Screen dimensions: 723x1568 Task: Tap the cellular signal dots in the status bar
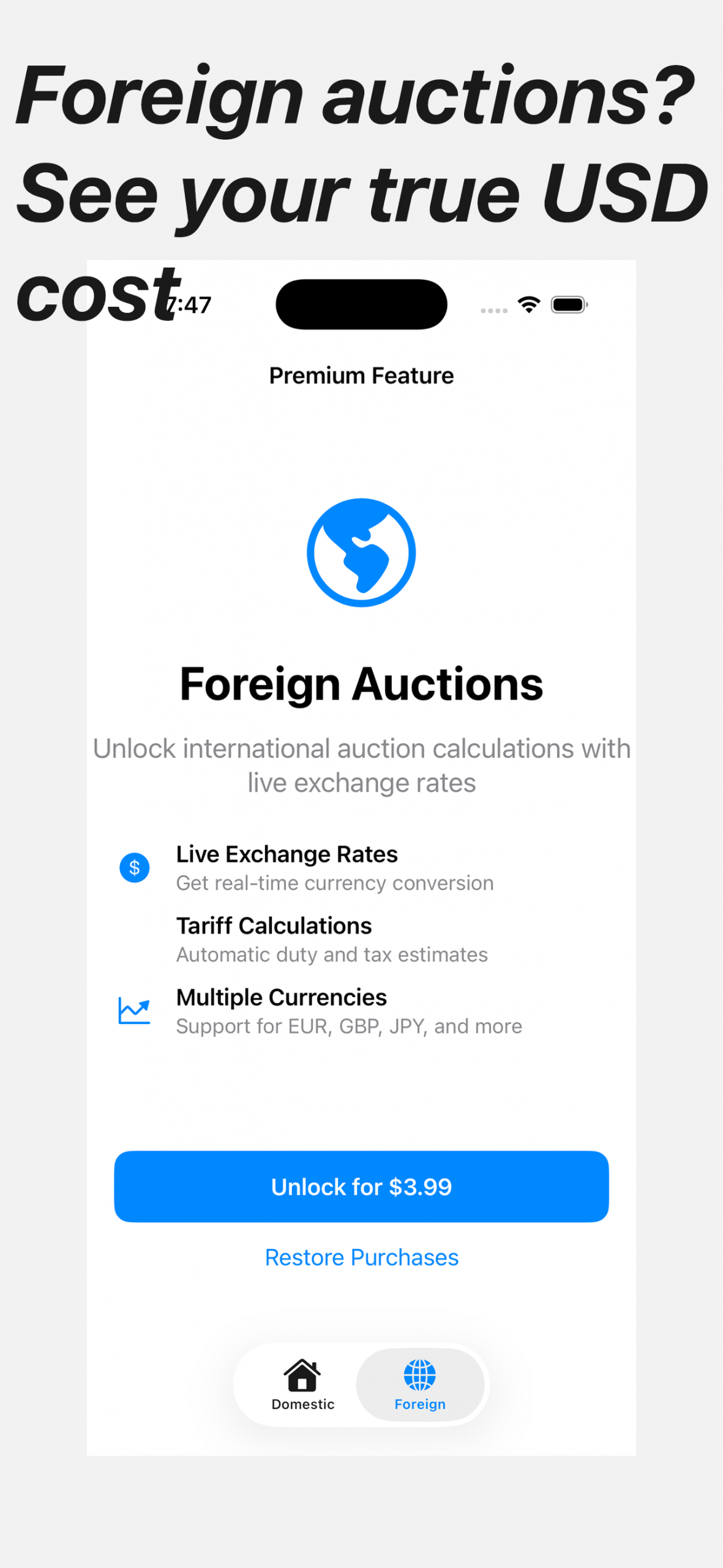tap(492, 310)
